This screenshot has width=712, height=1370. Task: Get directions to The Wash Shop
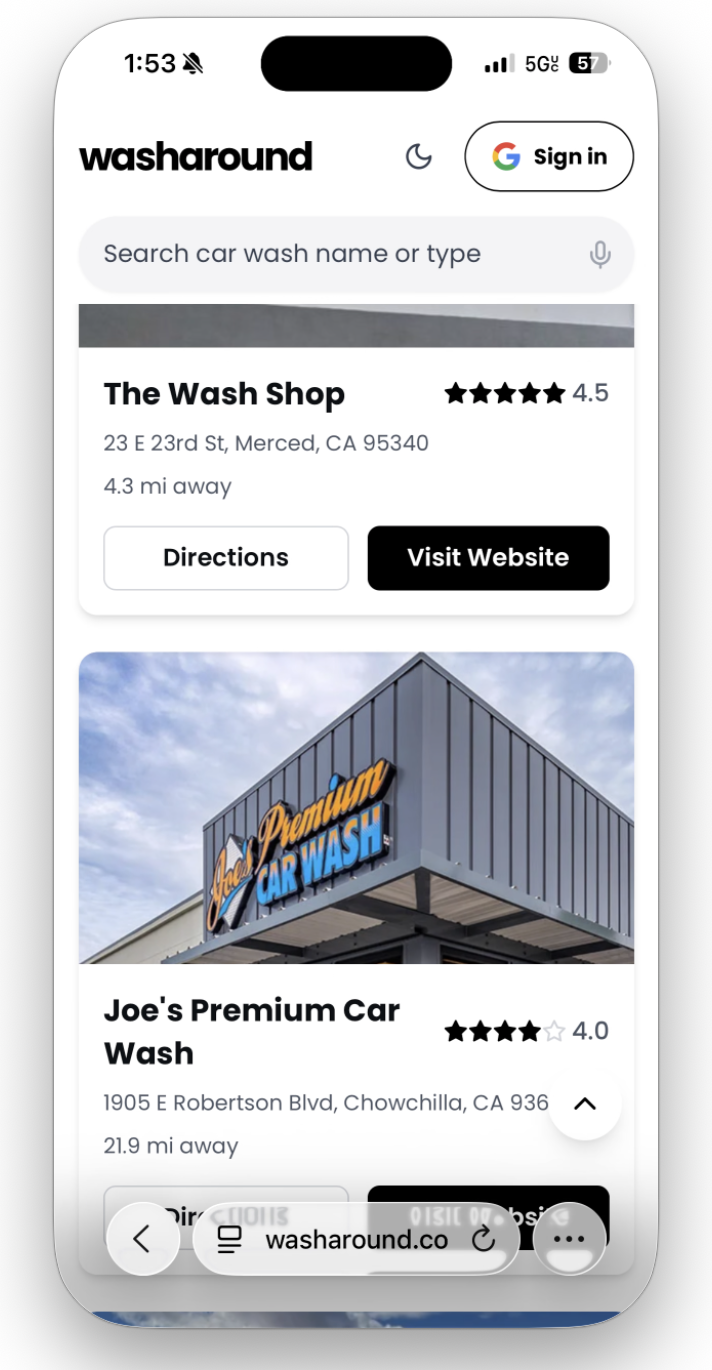point(226,558)
